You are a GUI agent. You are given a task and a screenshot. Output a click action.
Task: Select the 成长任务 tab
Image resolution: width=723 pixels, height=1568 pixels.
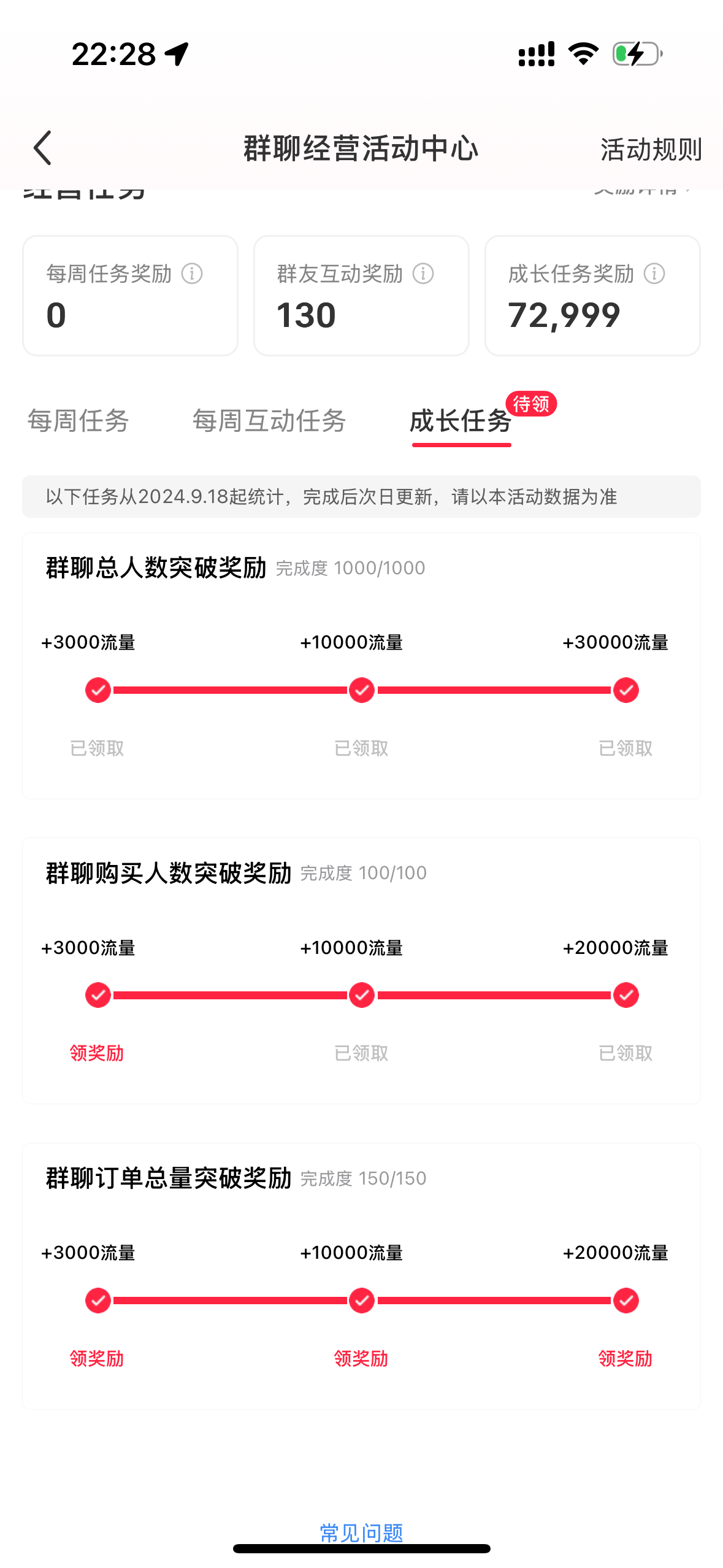tap(461, 421)
